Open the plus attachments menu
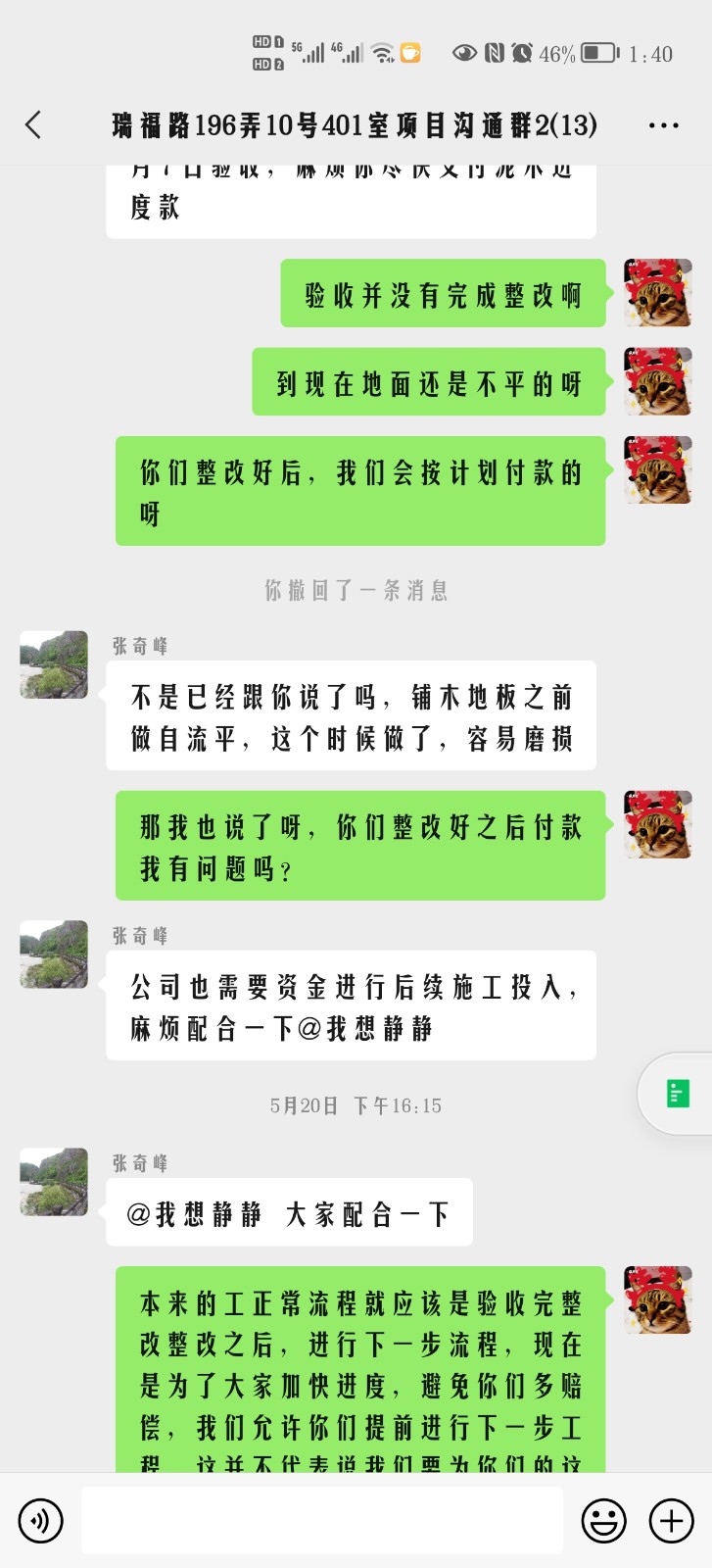712x1568 pixels. [672, 1521]
